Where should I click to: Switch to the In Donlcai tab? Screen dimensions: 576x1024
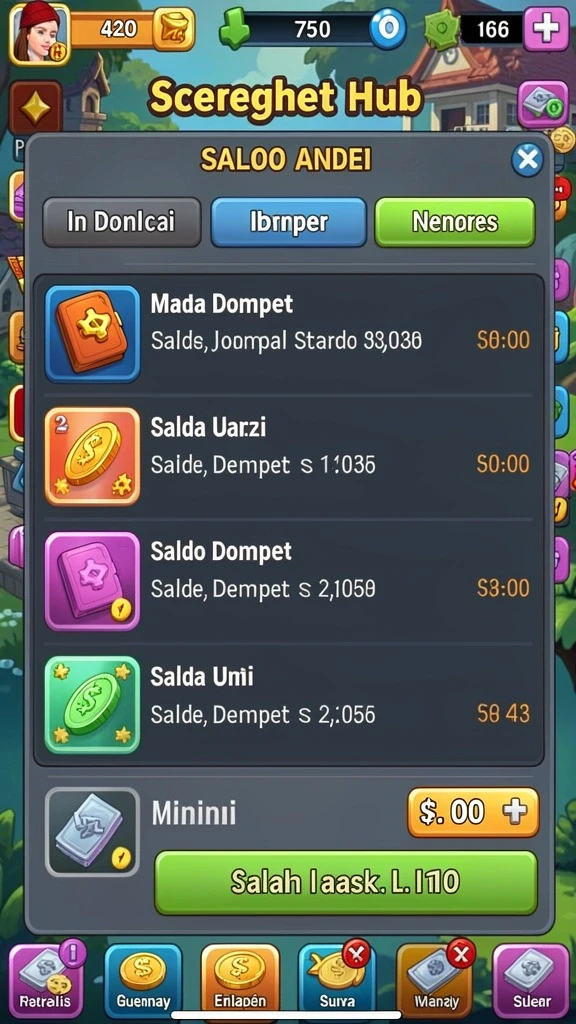point(121,222)
